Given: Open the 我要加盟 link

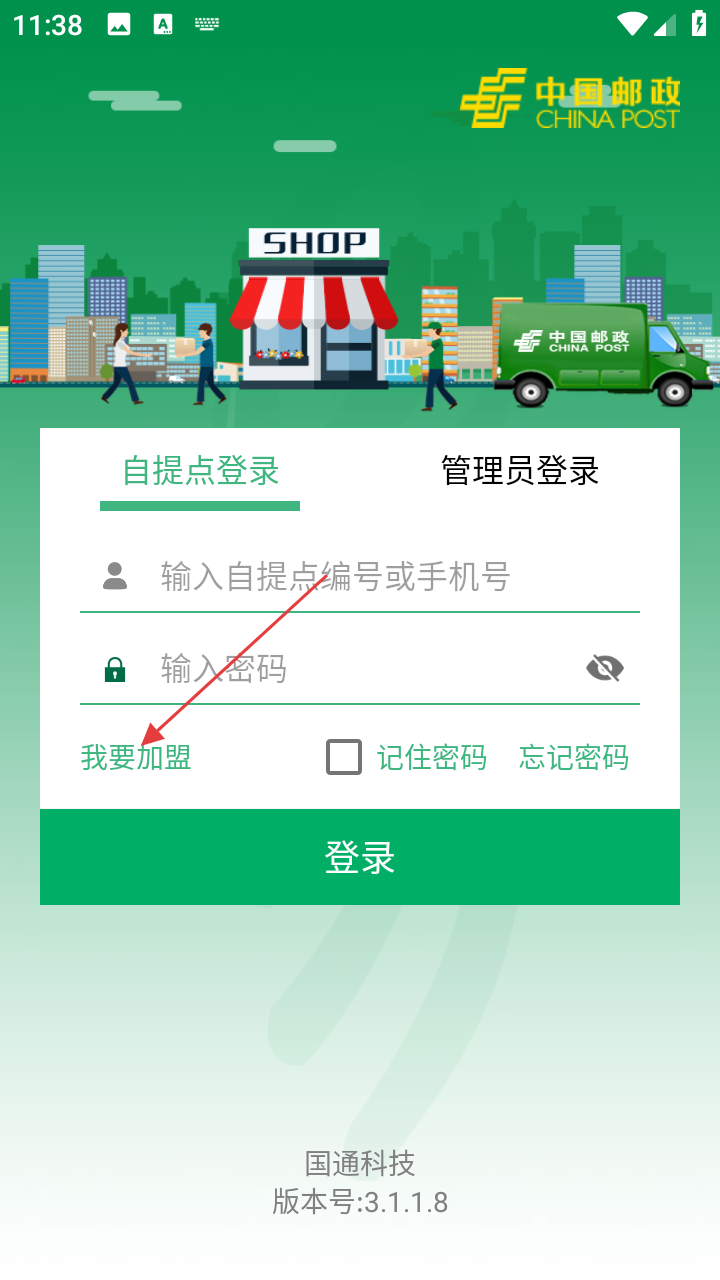Looking at the screenshot, I should tap(136, 758).
